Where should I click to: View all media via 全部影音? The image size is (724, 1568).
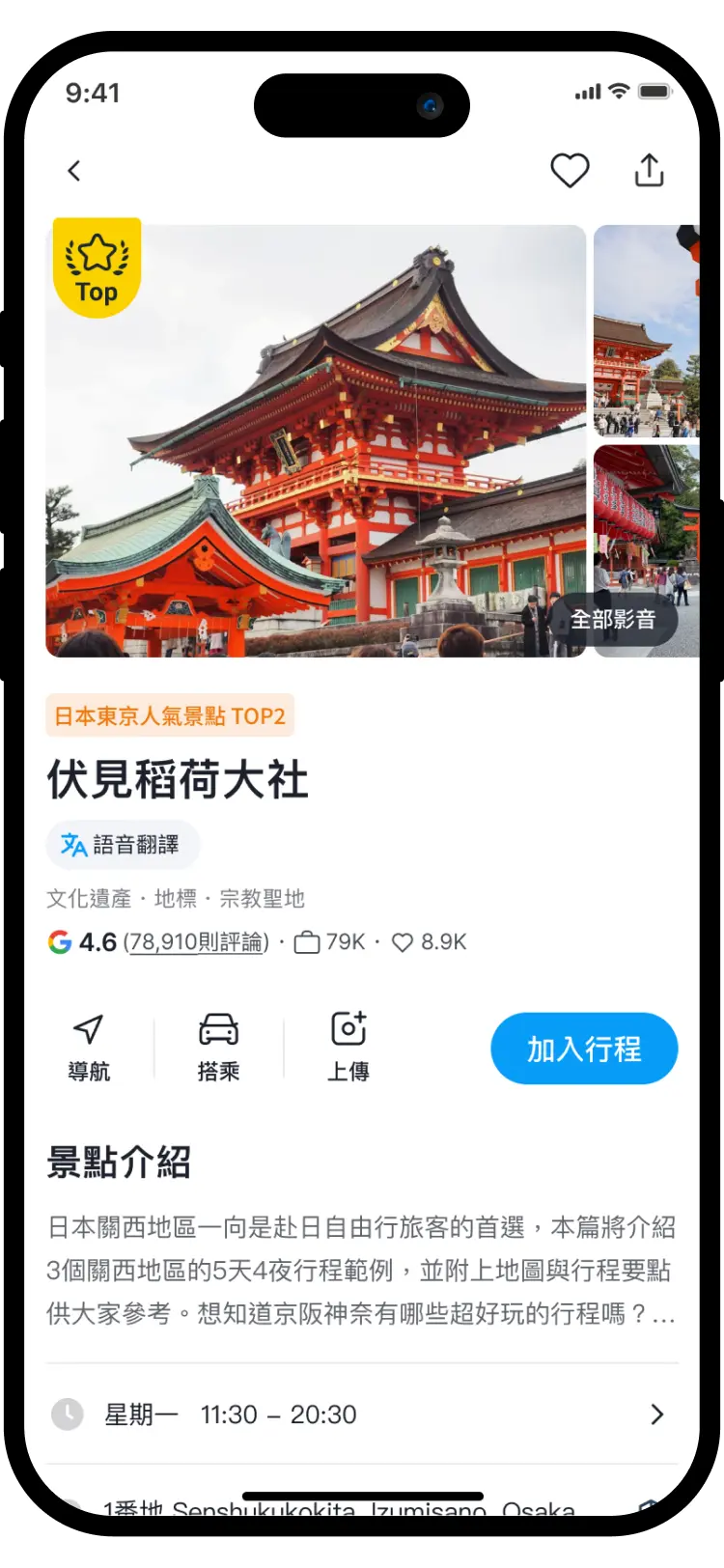pyautogui.click(x=613, y=619)
